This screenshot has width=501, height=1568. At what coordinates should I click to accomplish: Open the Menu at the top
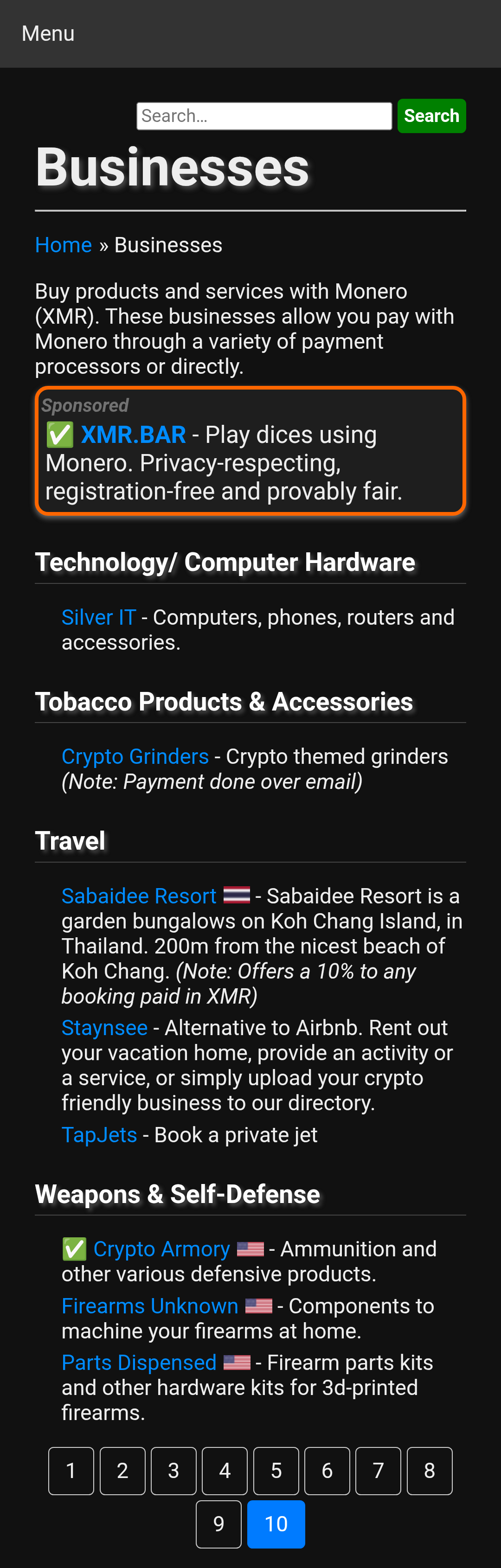tap(48, 33)
